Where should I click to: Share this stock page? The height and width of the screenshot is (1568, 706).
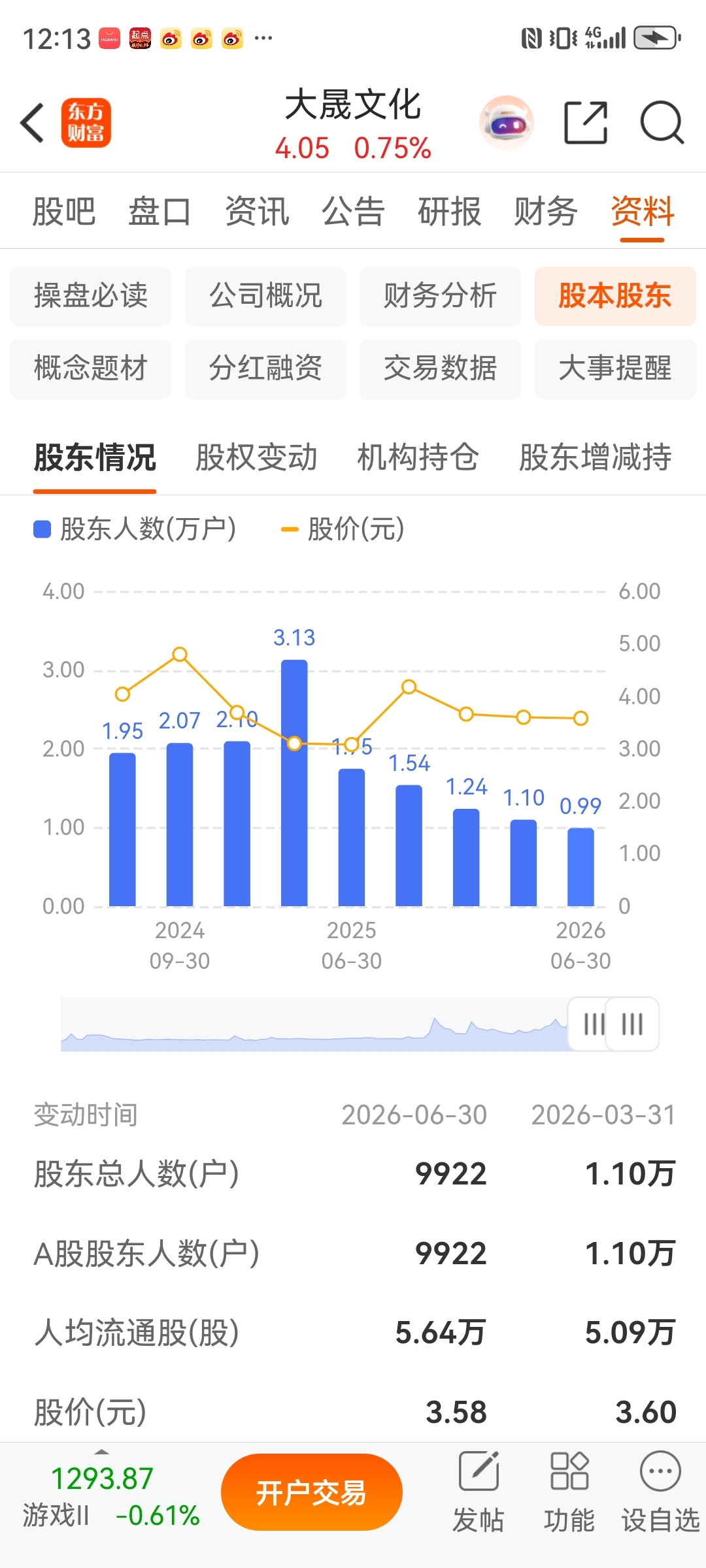click(x=586, y=122)
